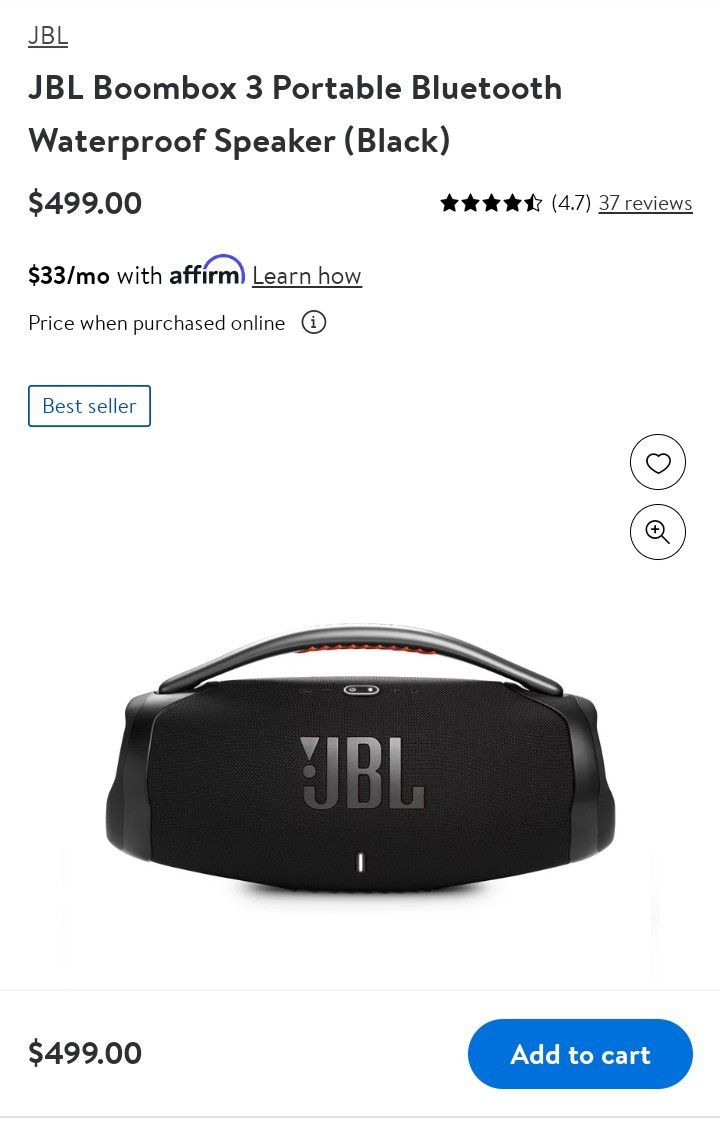This screenshot has height=1130, width=720.
Task: Click the first rating star
Action: (451, 202)
